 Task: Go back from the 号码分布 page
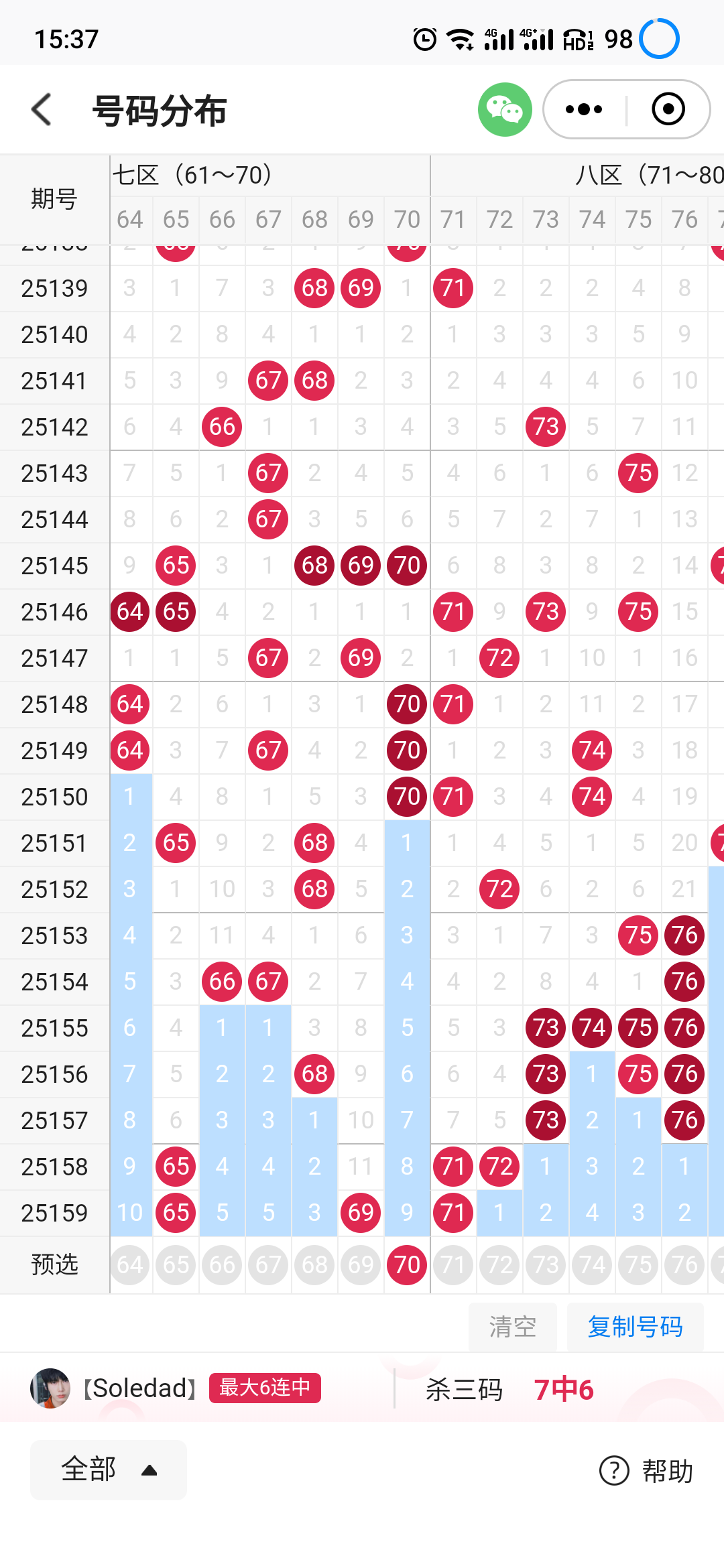click(42, 109)
